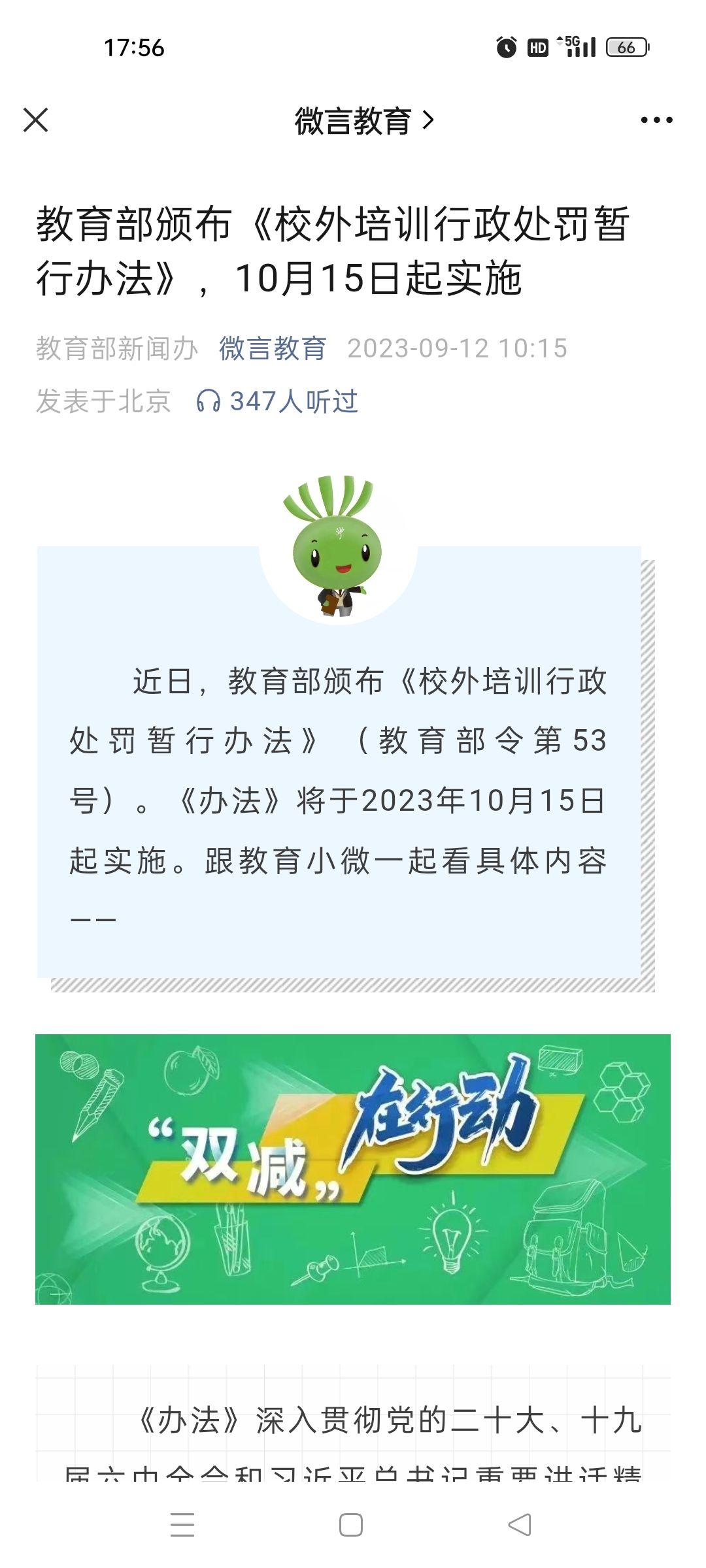View the 双减在行动 banner image

tap(353, 1169)
